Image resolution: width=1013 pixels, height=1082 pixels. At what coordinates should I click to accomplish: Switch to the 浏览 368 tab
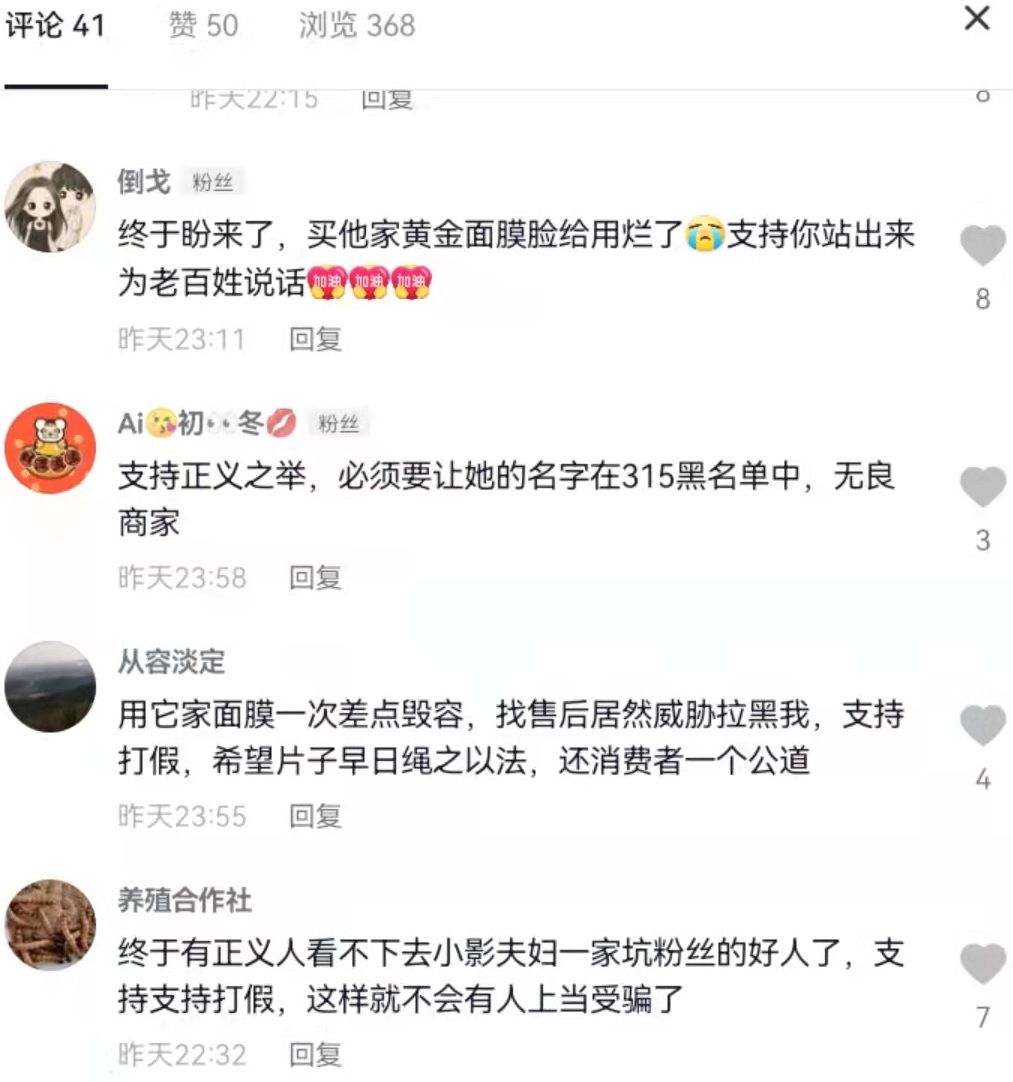(357, 26)
